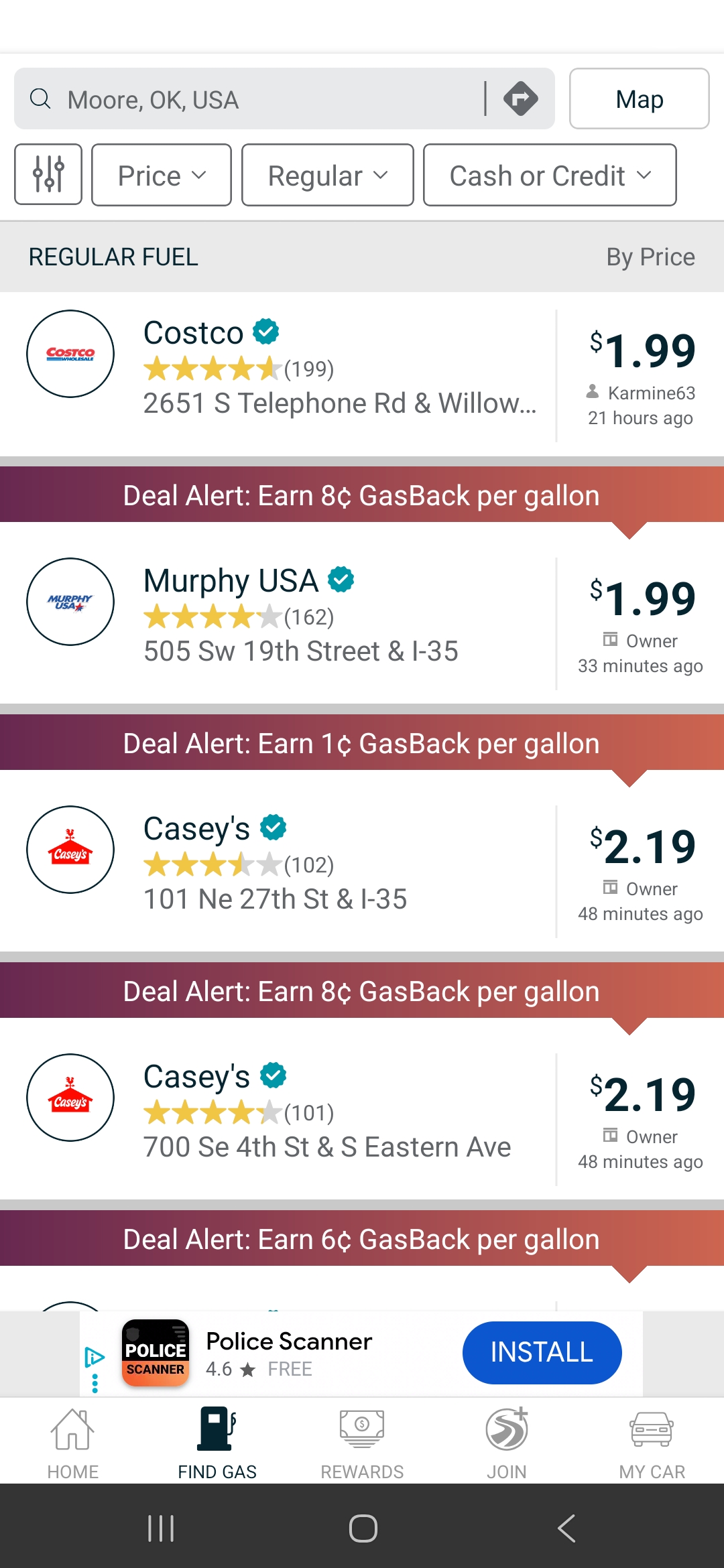Switch to the My Car tab
Viewport: 724px width, 1568px height.
click(652, 1442)
